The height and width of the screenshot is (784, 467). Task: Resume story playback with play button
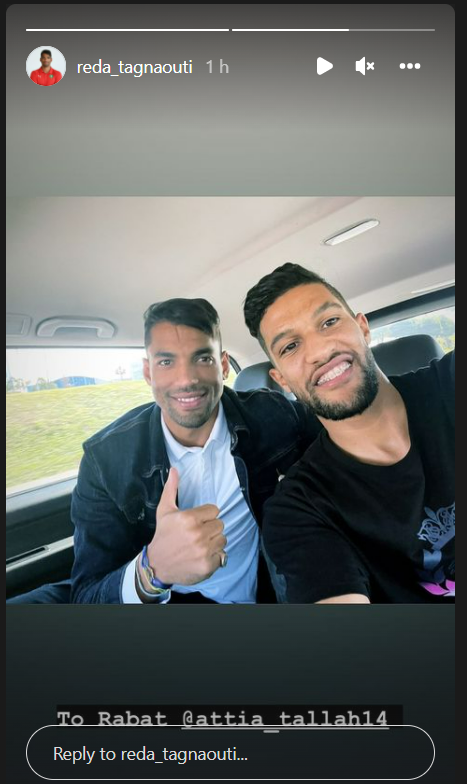324,66
